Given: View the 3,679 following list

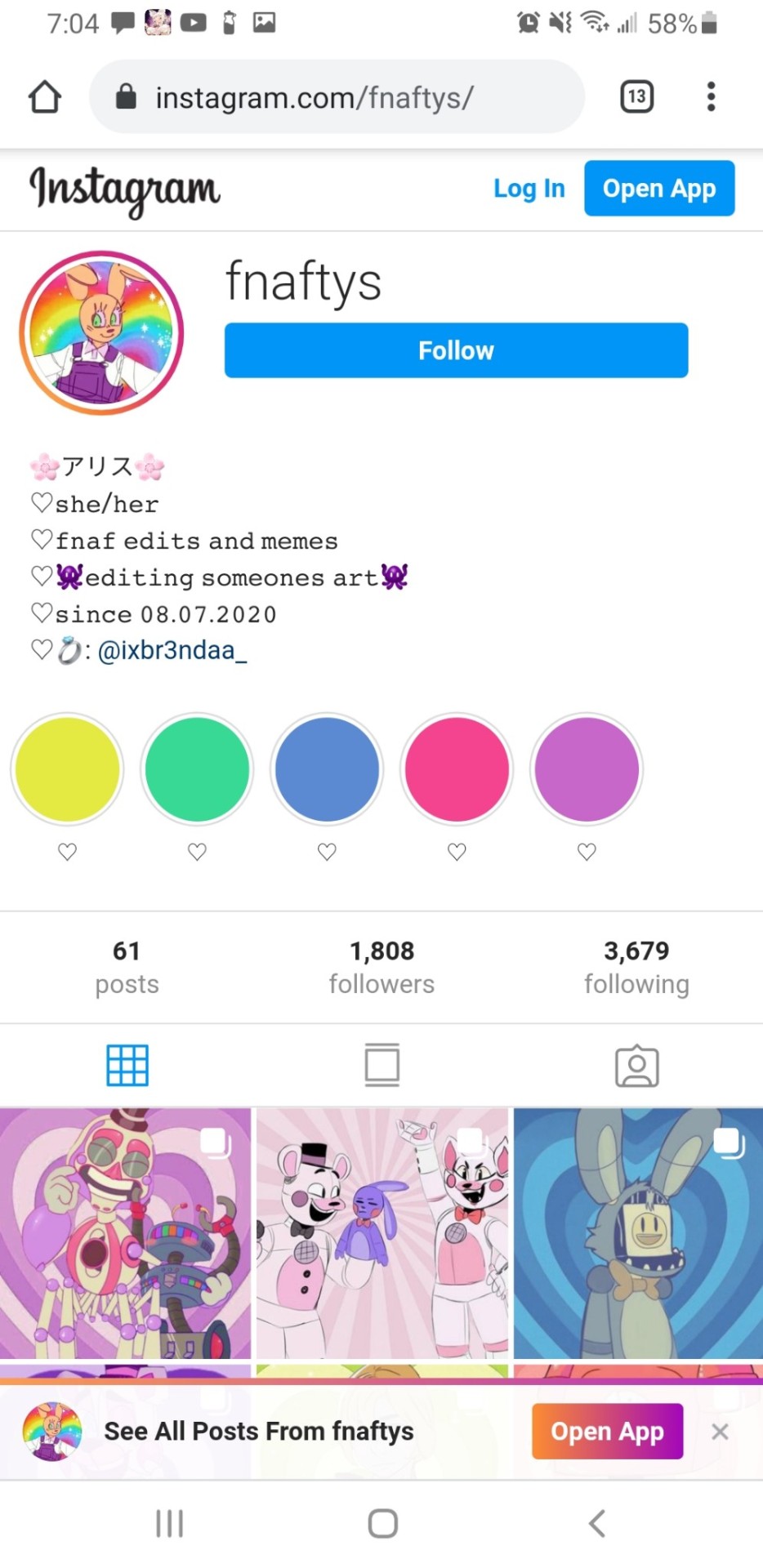Looking at the screenshot, I should (x=636, y=967).
